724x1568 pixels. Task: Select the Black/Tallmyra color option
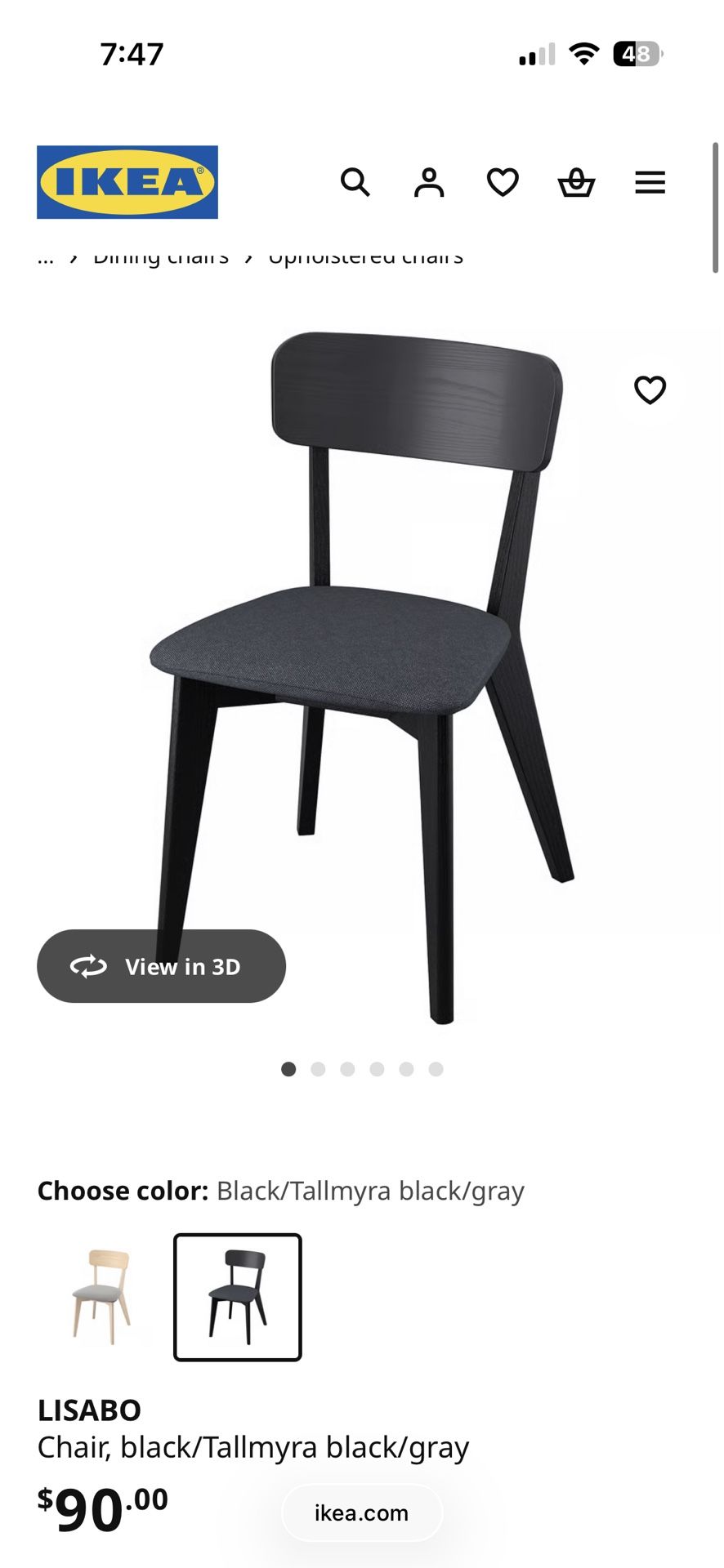(236, 1298)
